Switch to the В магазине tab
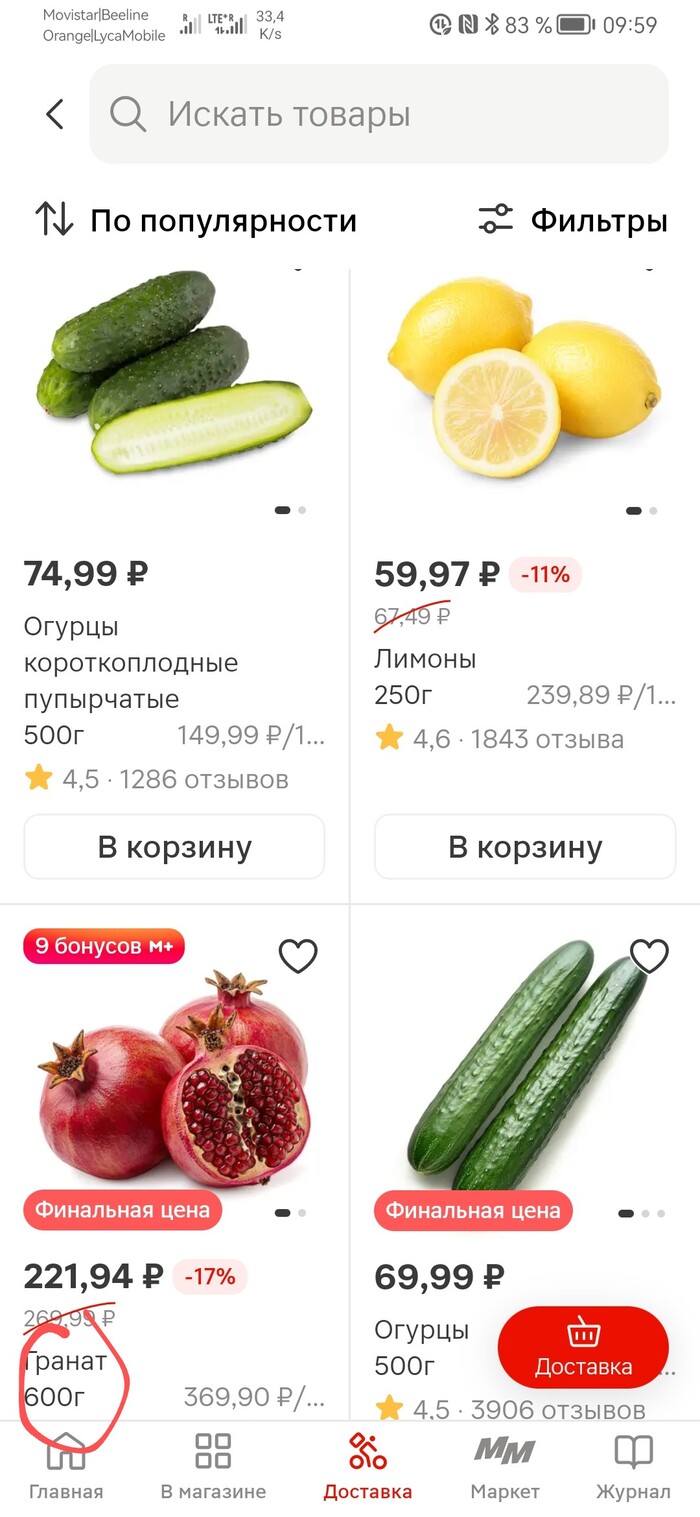 (x=213, y=1467)
